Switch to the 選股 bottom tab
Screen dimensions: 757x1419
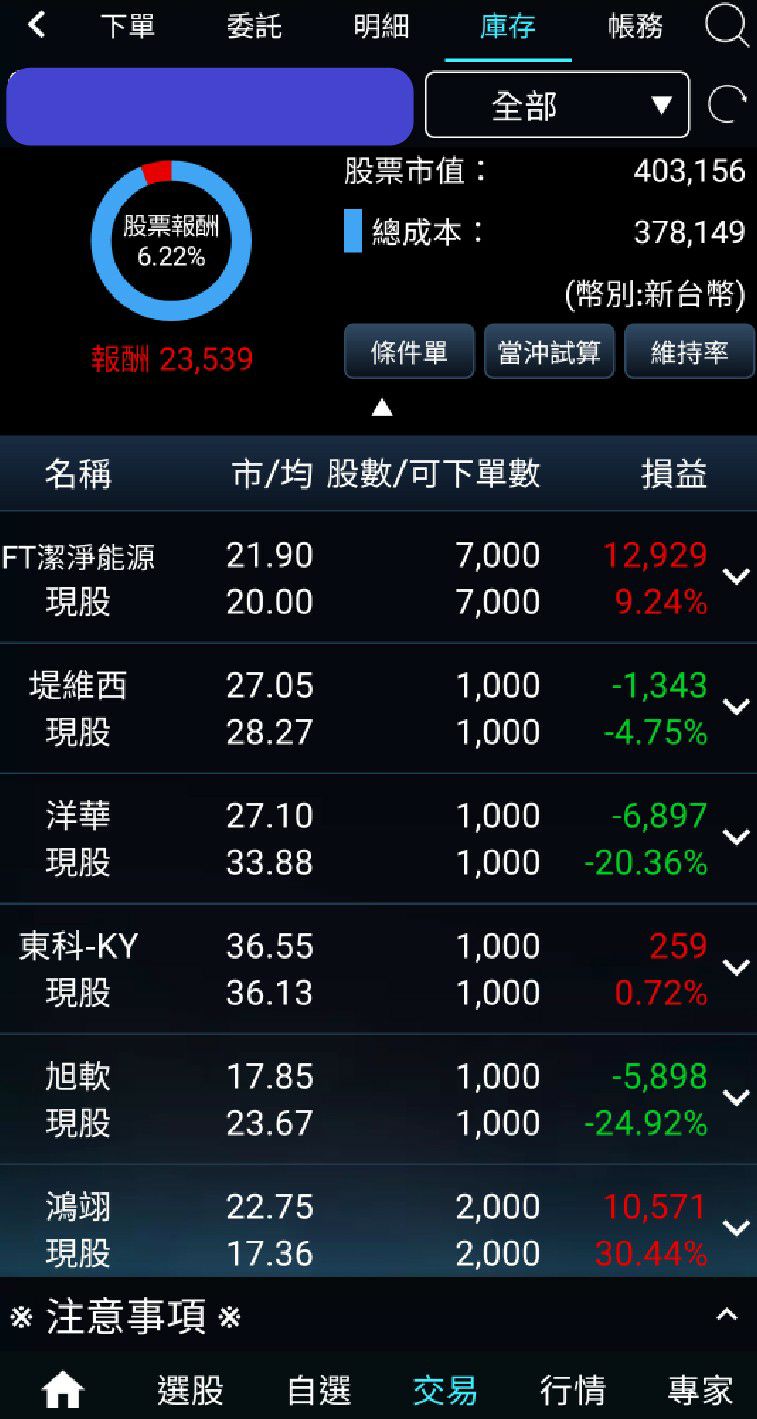pos(190,1390)
